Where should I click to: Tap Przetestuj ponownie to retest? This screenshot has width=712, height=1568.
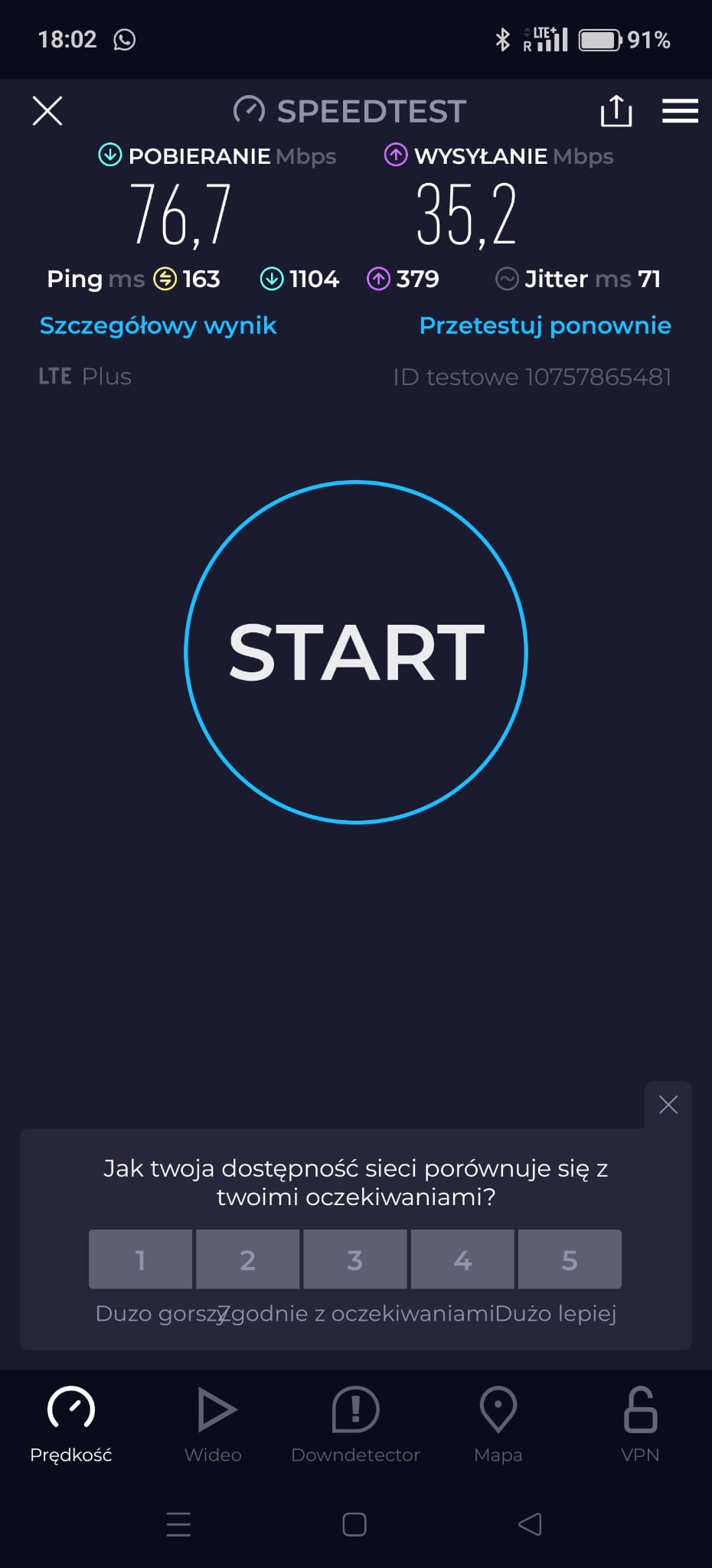[545, 325]
